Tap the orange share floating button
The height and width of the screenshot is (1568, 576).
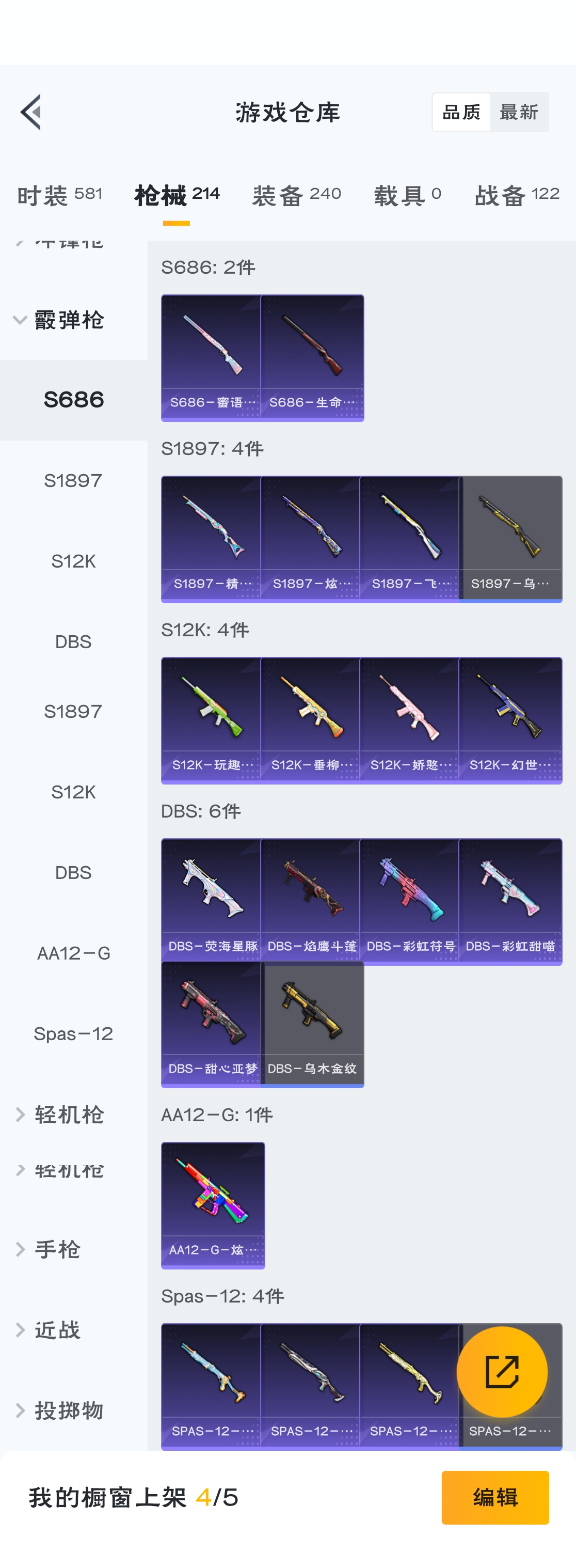(502, 1372)
